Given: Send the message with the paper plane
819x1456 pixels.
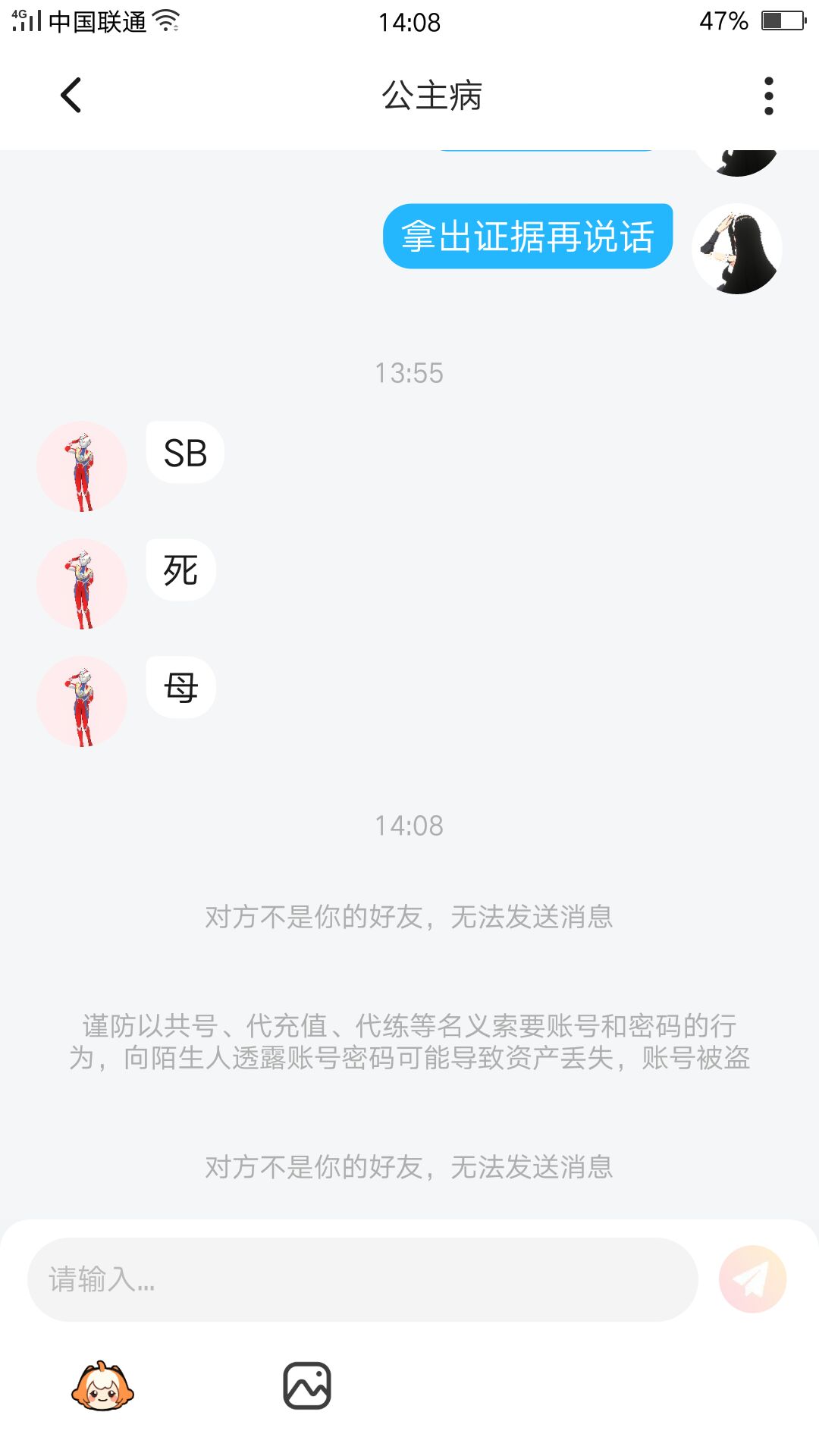Looking at the screenshot, I should [x=752, y=1279].
